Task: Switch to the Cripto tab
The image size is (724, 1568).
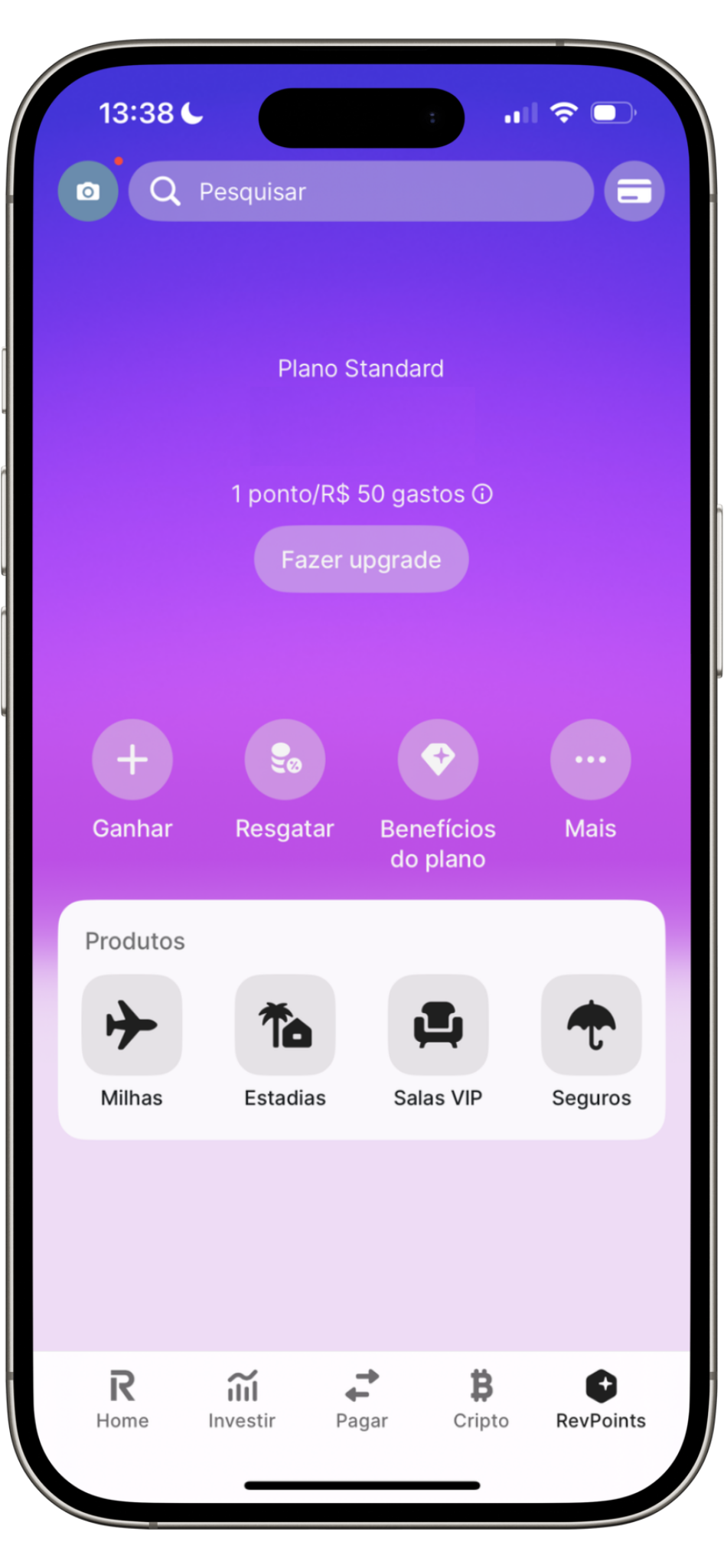Action: tap(481, 1400)
